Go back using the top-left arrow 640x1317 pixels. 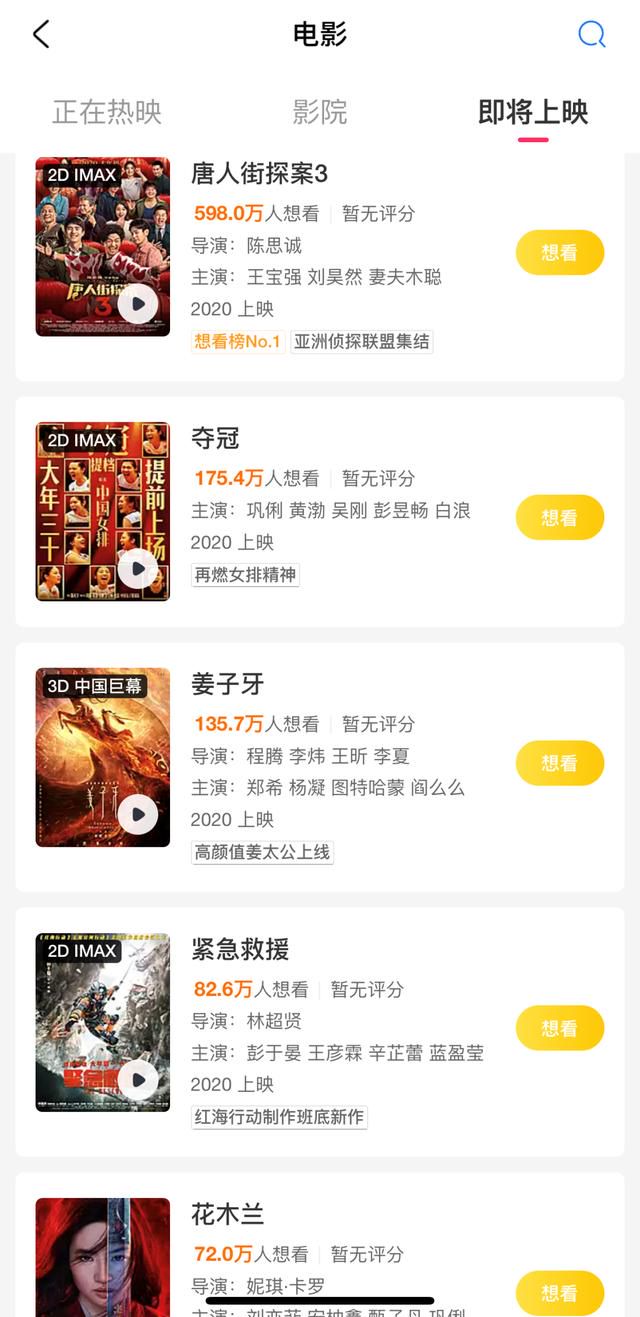pyautogui.click(x=41, y=34)
